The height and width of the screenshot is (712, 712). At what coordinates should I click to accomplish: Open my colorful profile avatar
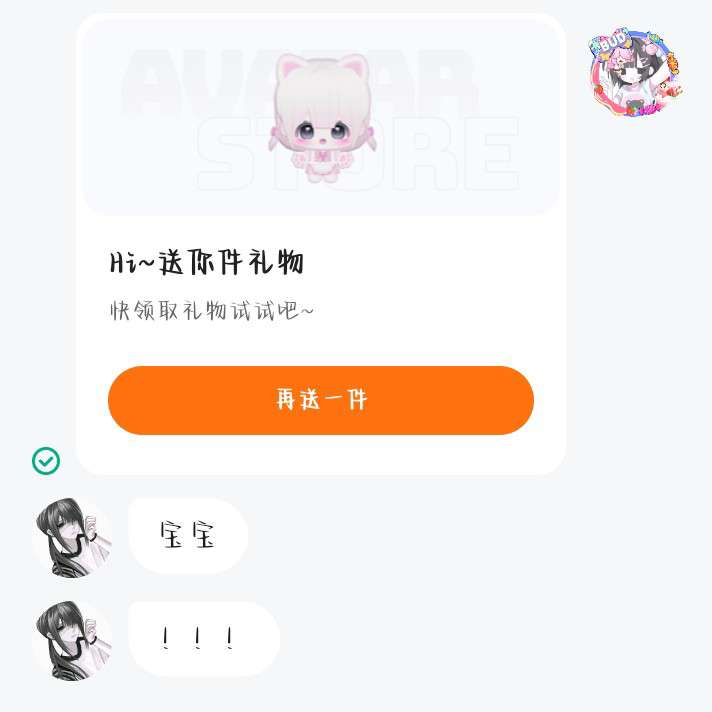635,72
